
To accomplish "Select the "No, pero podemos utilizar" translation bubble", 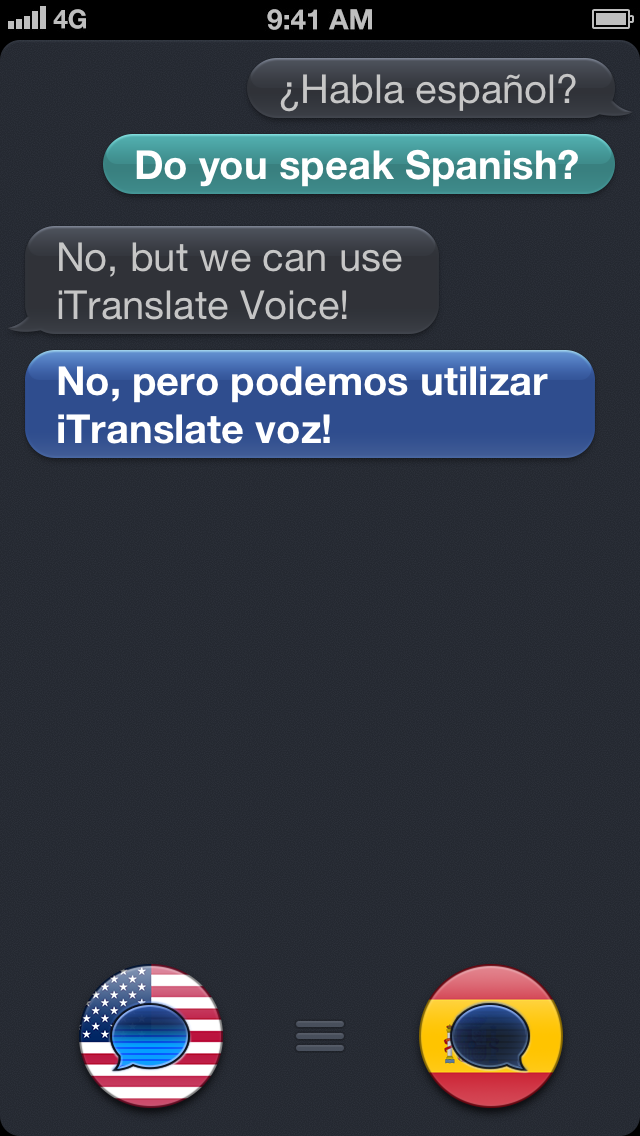I will point(310,405).
